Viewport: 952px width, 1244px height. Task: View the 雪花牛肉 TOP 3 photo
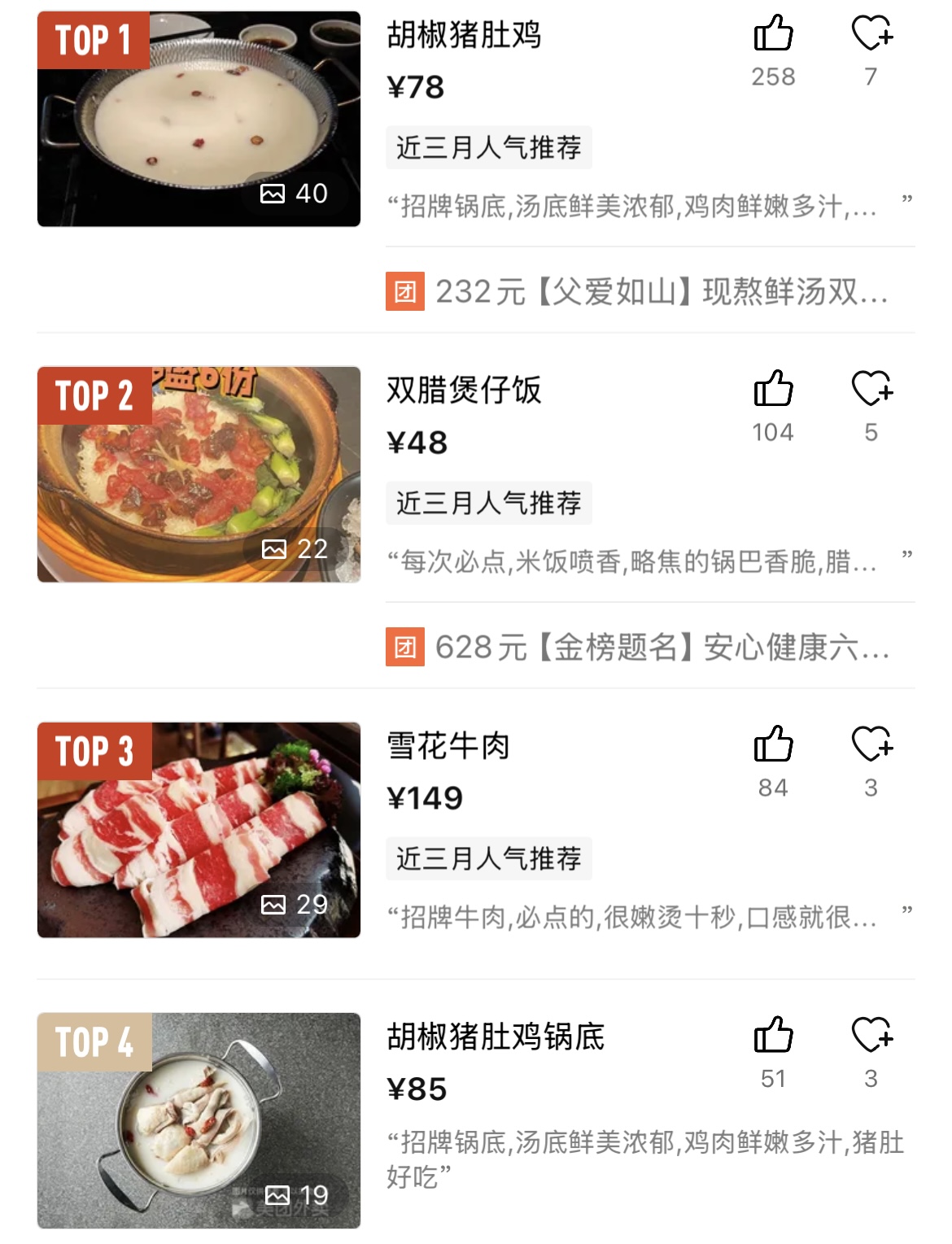pos(199,830)
